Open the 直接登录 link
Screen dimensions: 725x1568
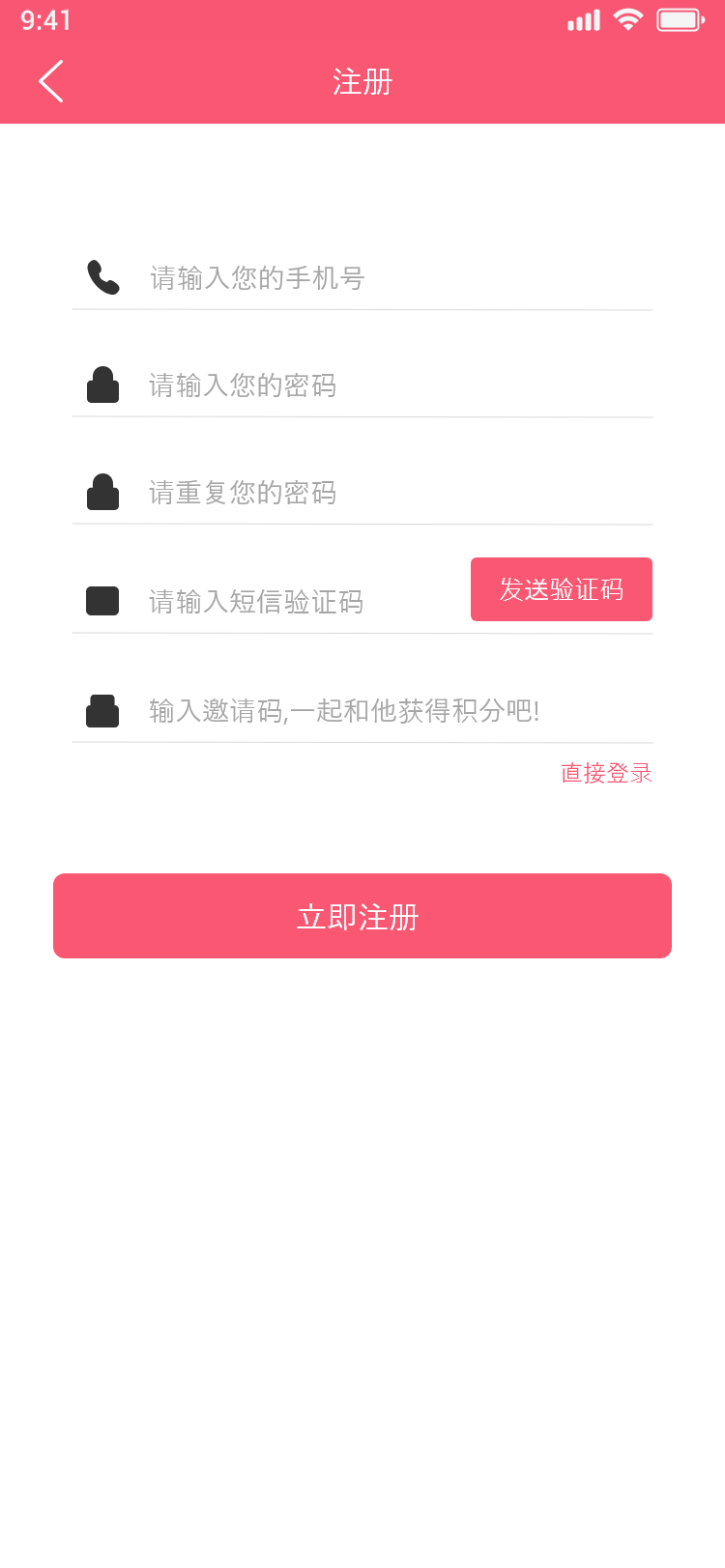click(x=606, y=773)
